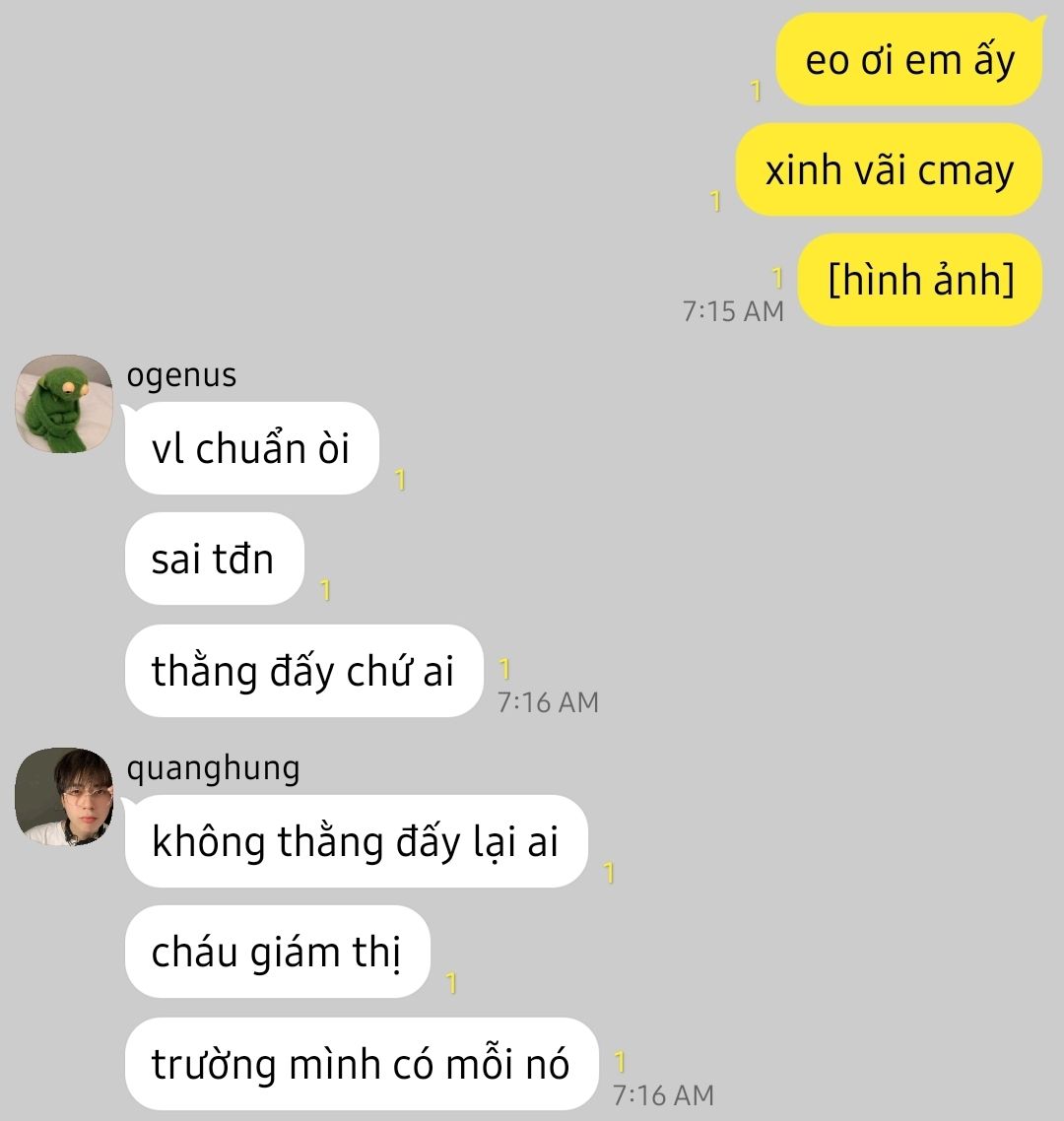Open the [hình ảnh] image message

(920, 281)
